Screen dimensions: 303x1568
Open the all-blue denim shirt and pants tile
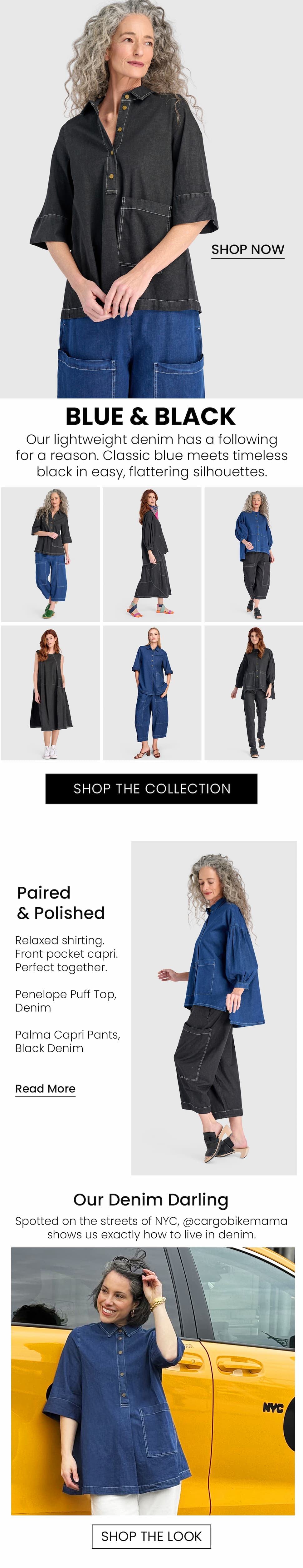tap(152, 693)
